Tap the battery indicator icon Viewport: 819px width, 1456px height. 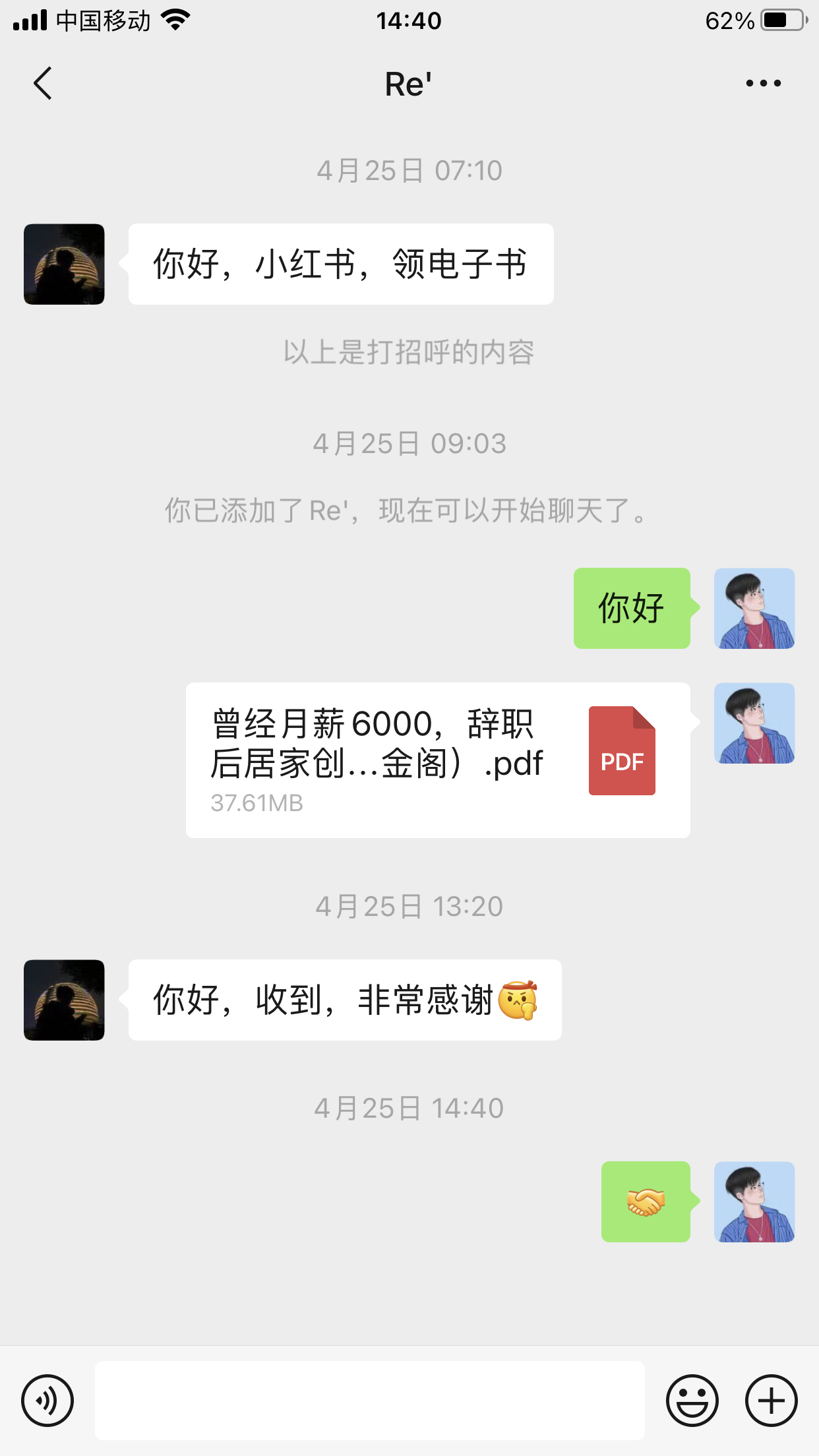(x=782, y=20)
